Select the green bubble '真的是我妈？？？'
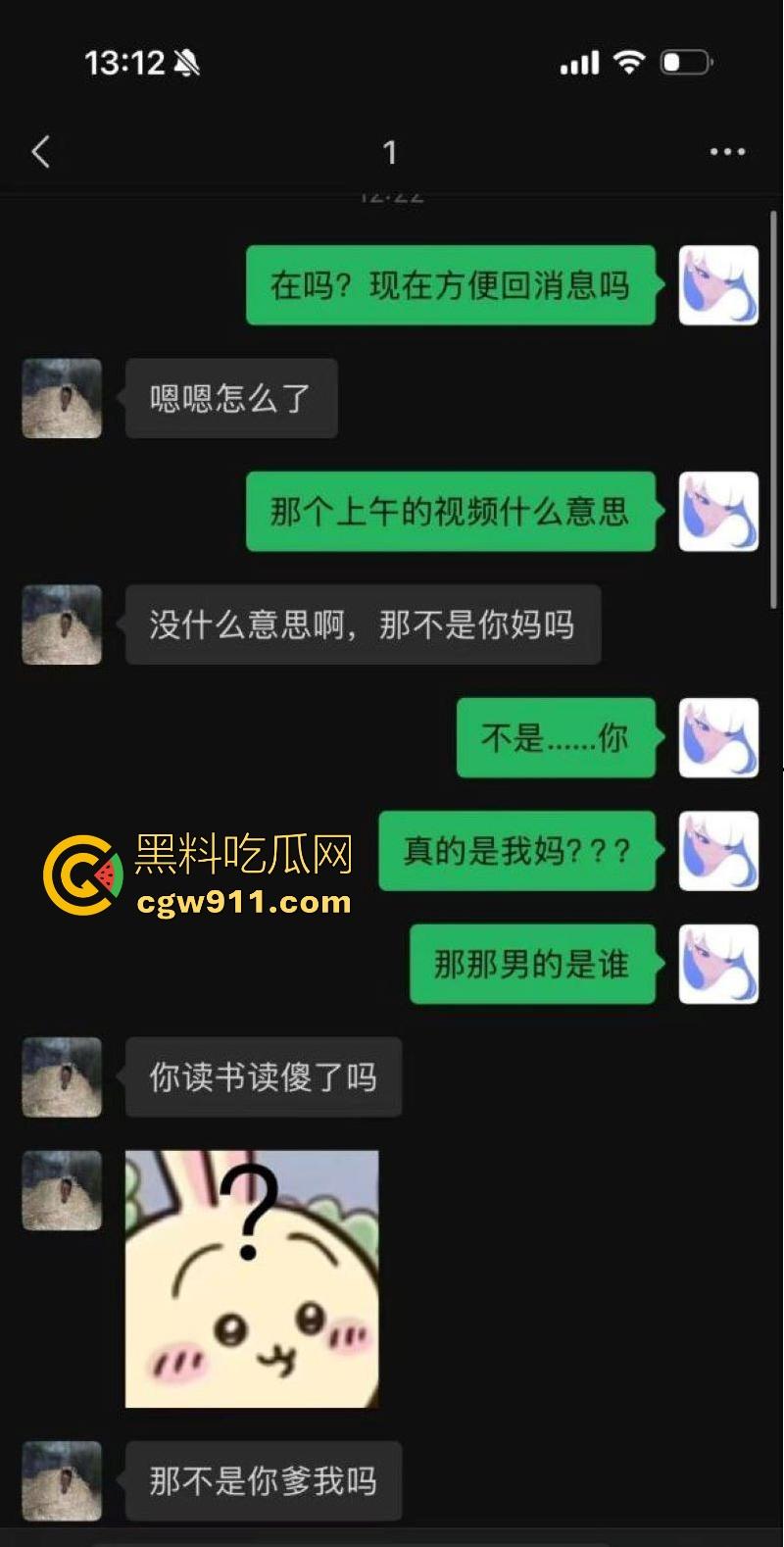Viewport: 784px width, 1547px height. click(516, 851)
